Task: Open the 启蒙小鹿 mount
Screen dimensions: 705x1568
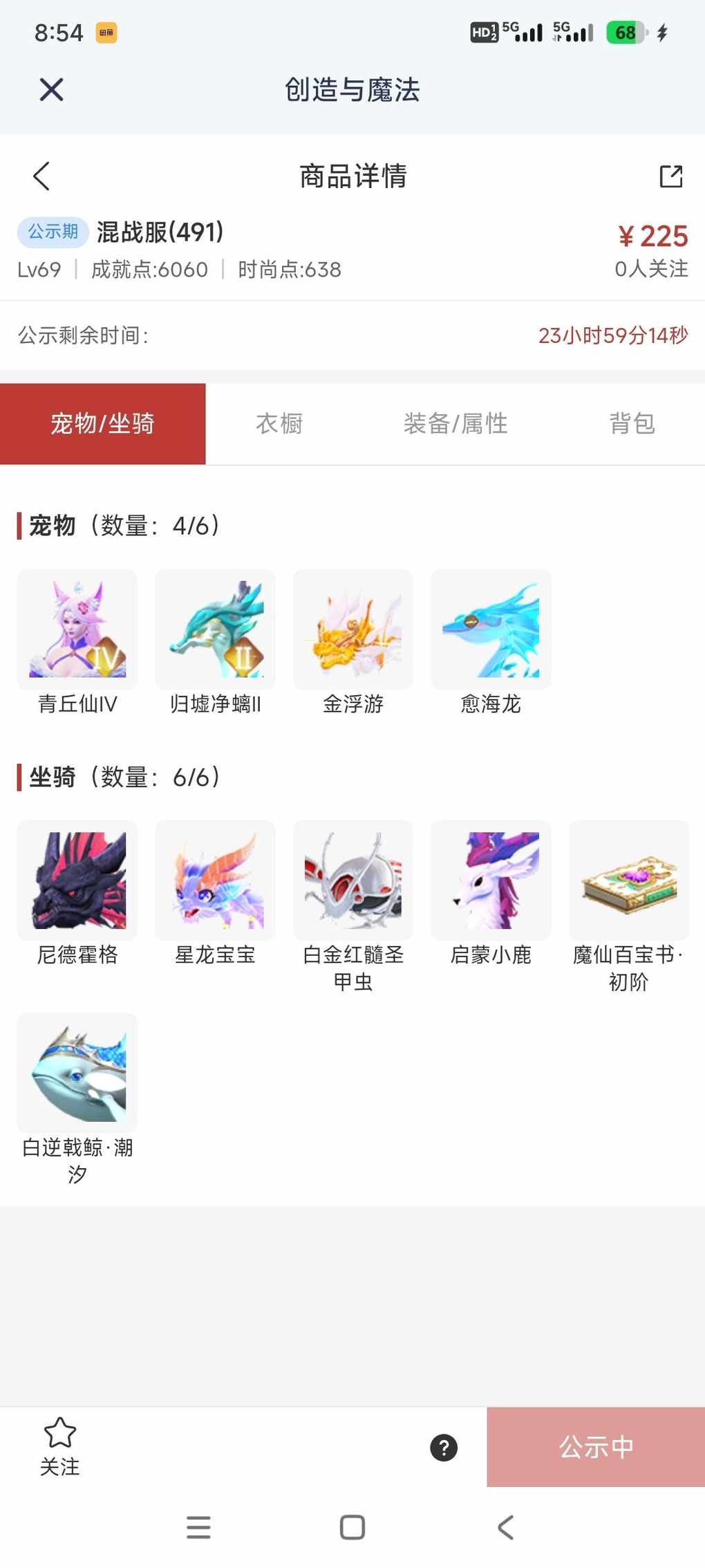Action: (x=491, y=880)
